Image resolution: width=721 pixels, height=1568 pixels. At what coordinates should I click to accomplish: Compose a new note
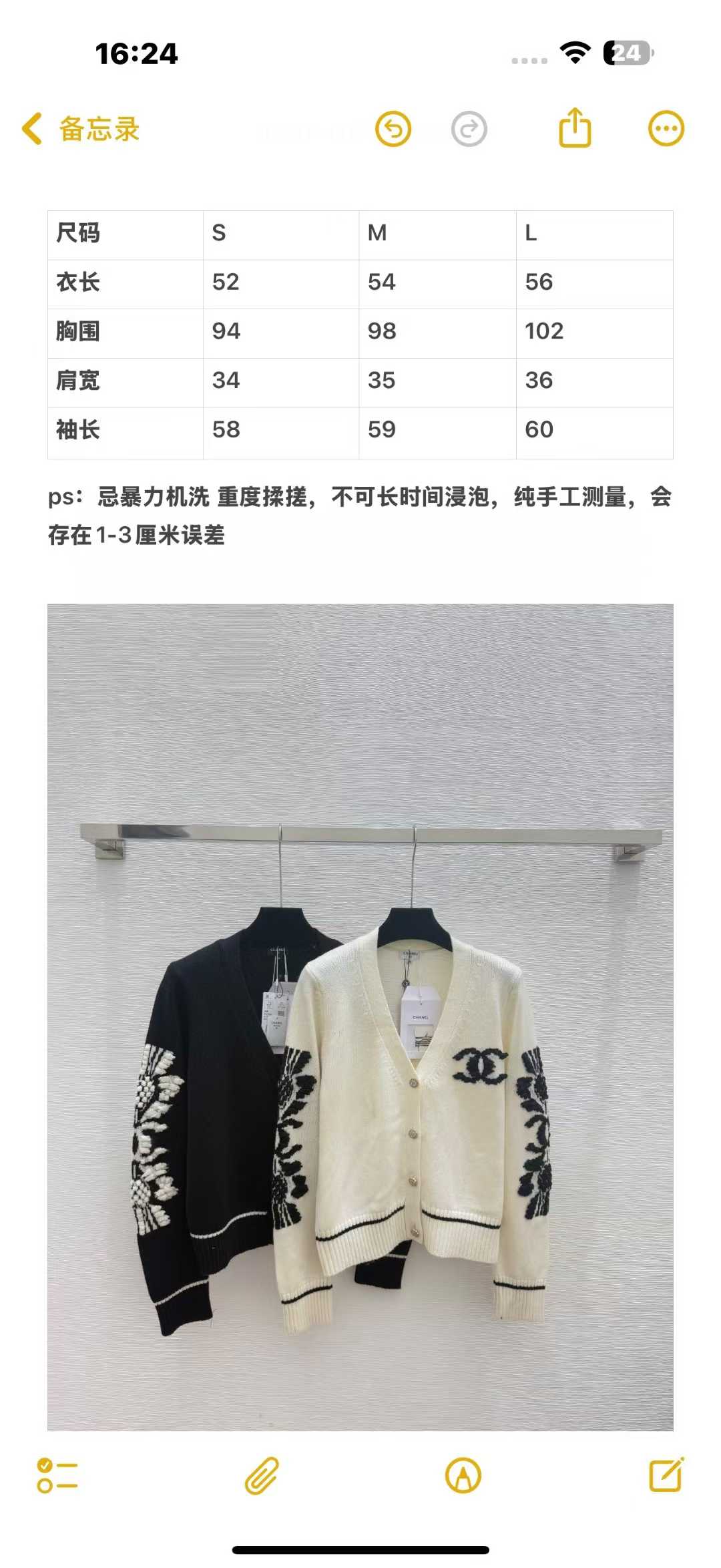tap(666, 1475)
